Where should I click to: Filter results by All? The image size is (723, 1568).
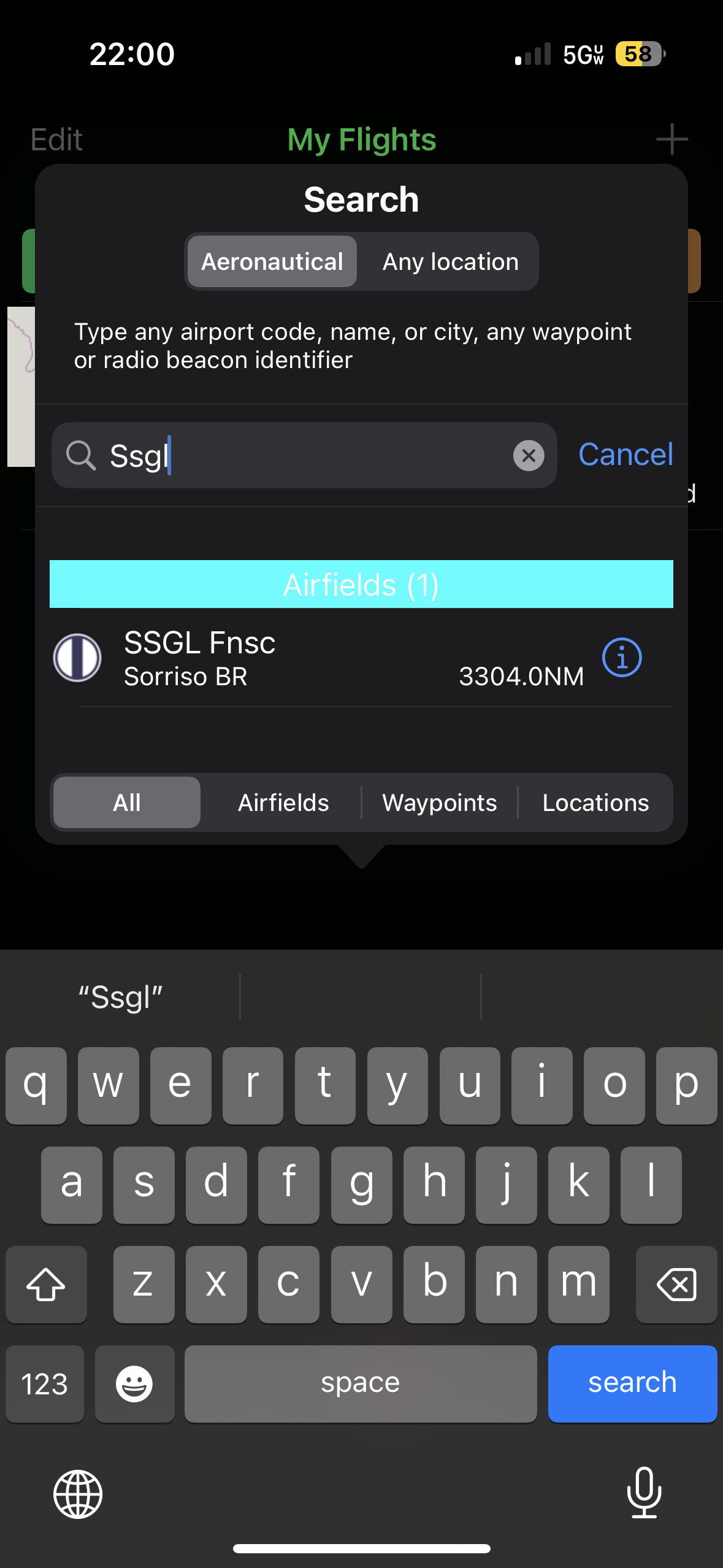click(127, 802)
